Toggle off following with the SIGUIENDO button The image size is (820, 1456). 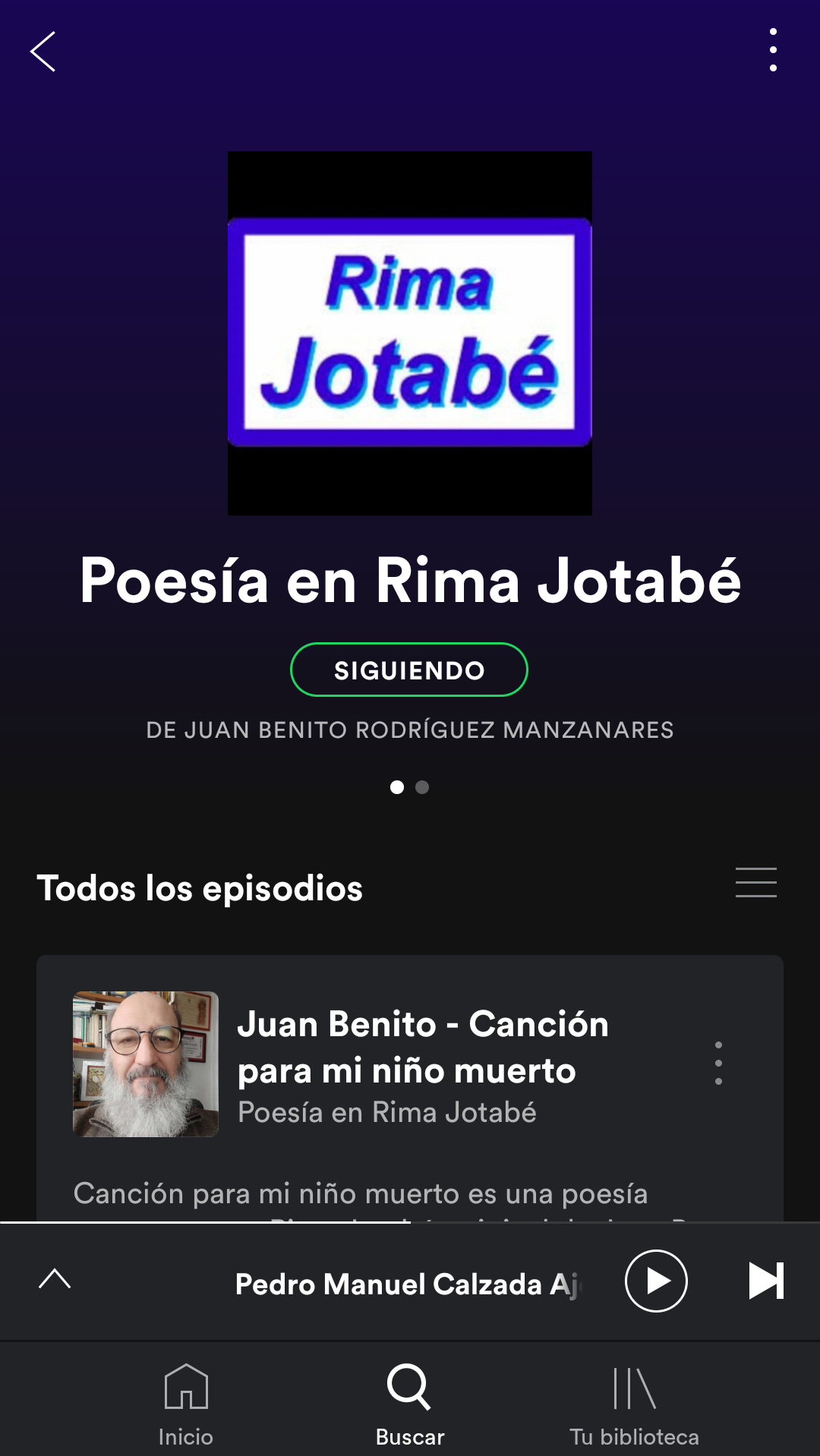click(x=408, y=670)
